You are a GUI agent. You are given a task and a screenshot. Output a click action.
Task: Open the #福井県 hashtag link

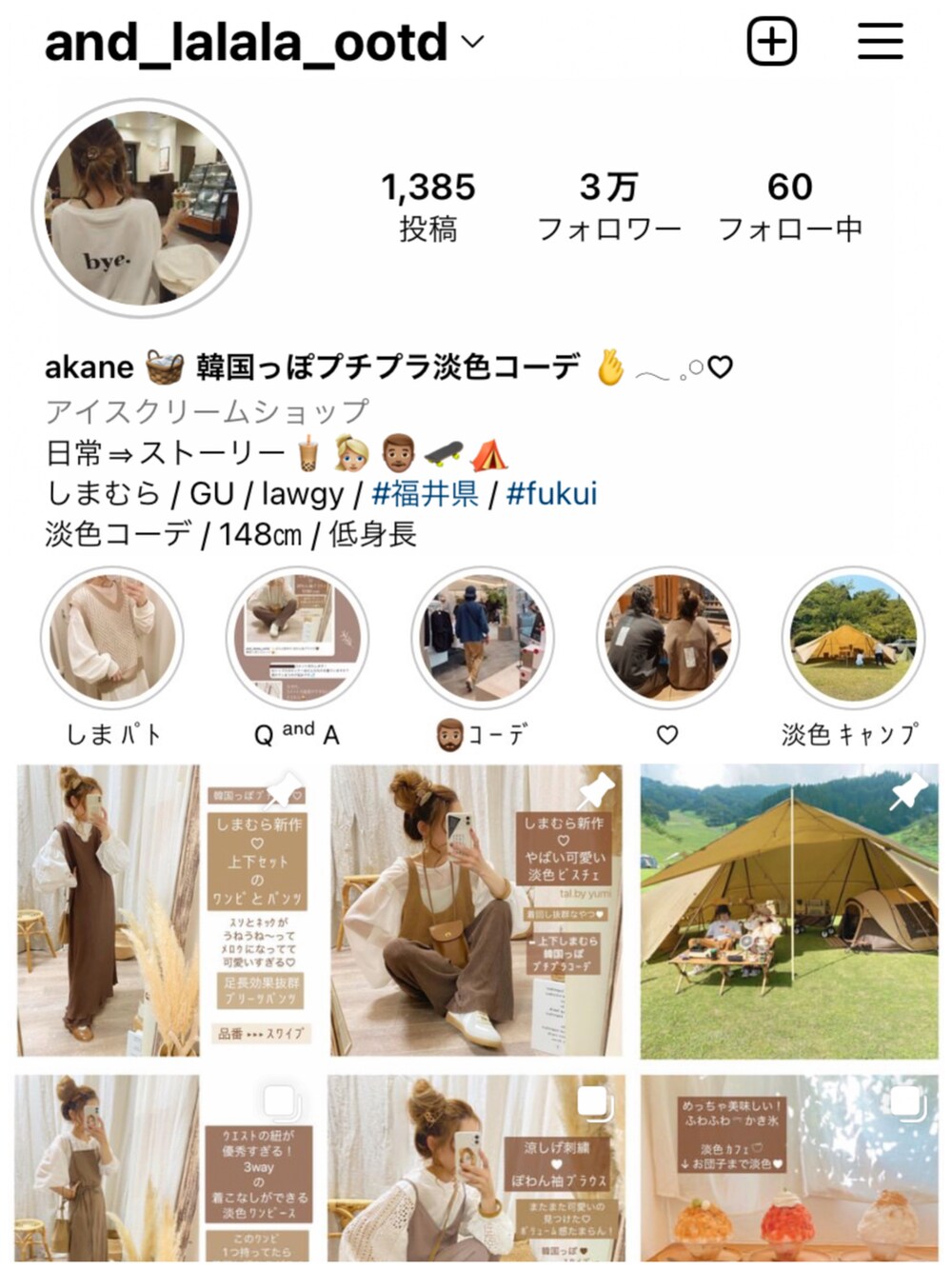(x=426, y=494)
